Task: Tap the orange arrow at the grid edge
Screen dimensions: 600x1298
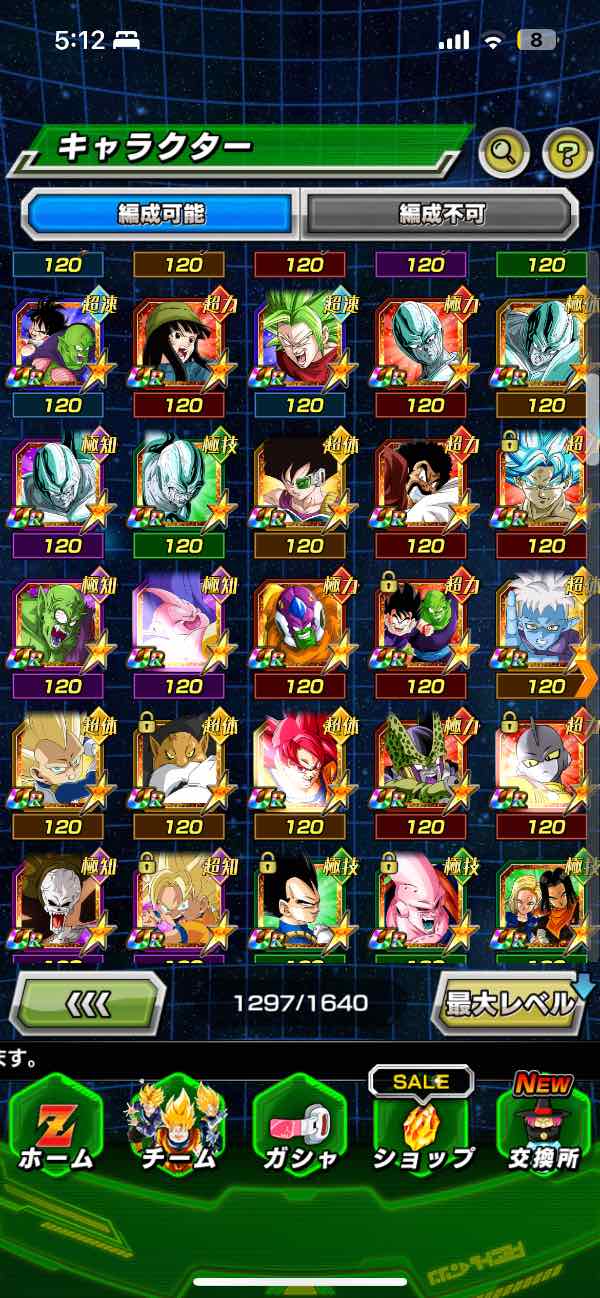Action: click(x=587, y=678)
